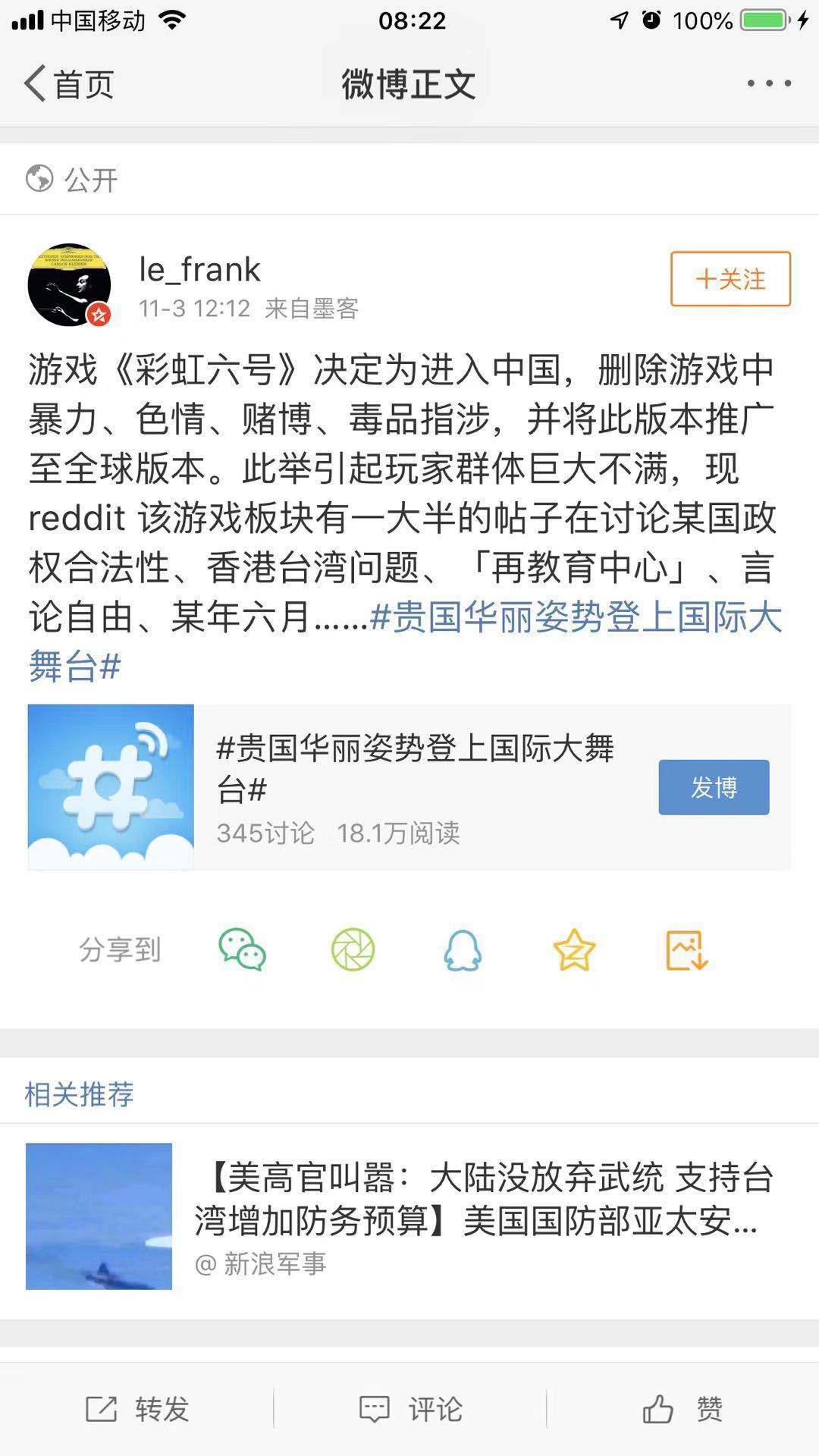Share post to WeChat
The height and width of the screenshot is (1456, 819).
click(x=242, y=949)
